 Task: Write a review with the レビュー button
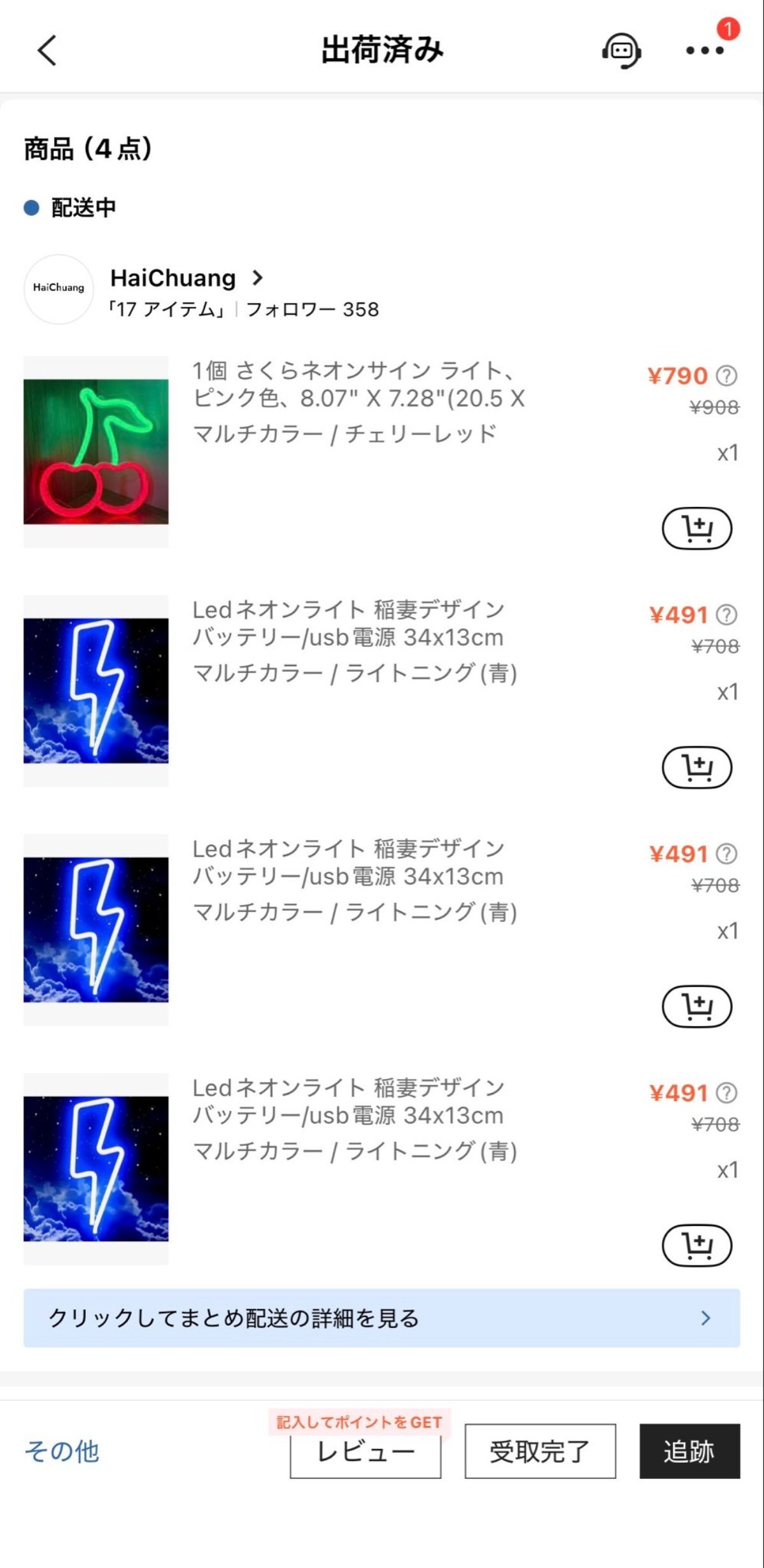pyautogui.click(x=365, y=1452)
